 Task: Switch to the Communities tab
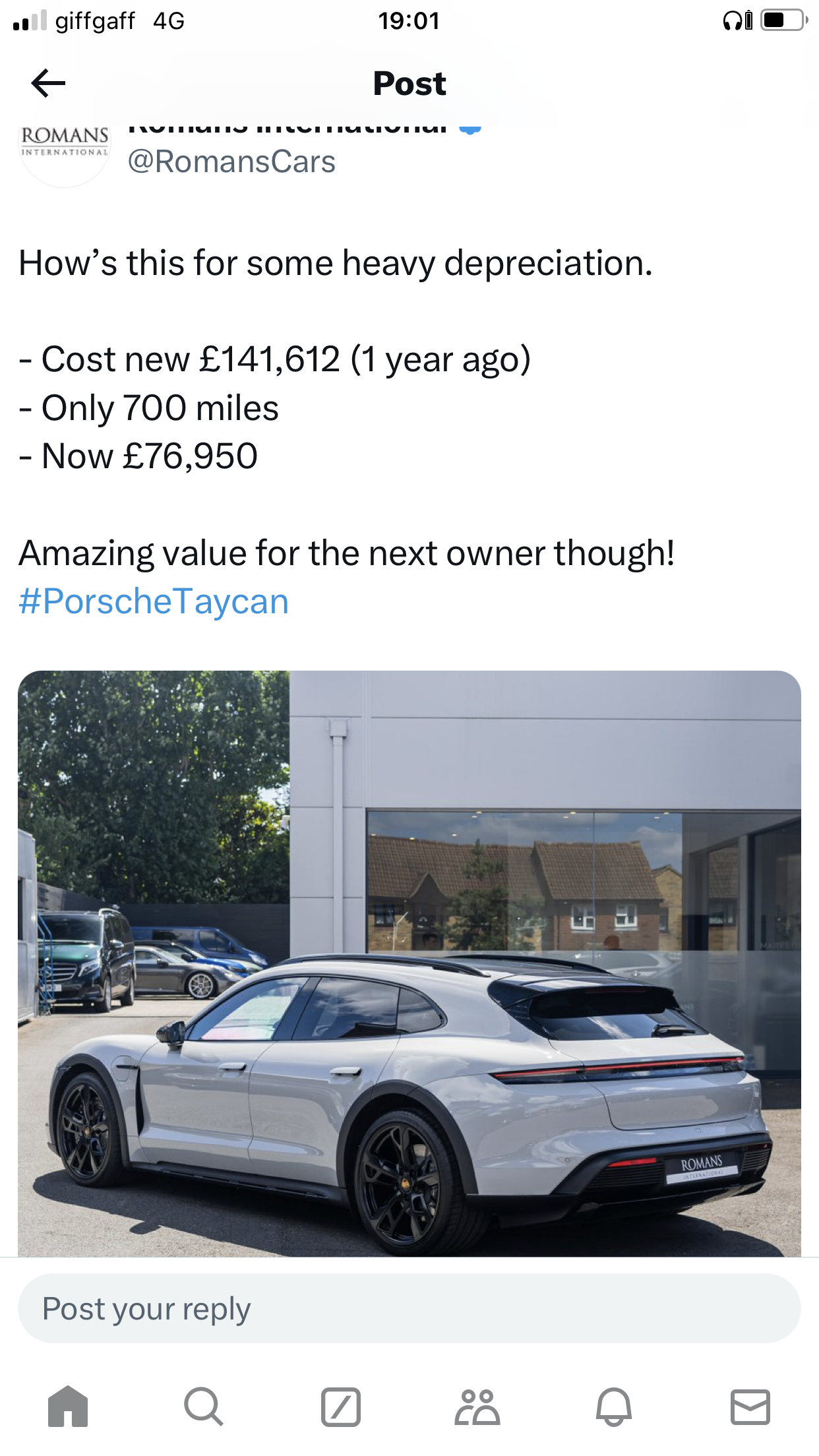pyautogui.click(x=477, y=1407)
